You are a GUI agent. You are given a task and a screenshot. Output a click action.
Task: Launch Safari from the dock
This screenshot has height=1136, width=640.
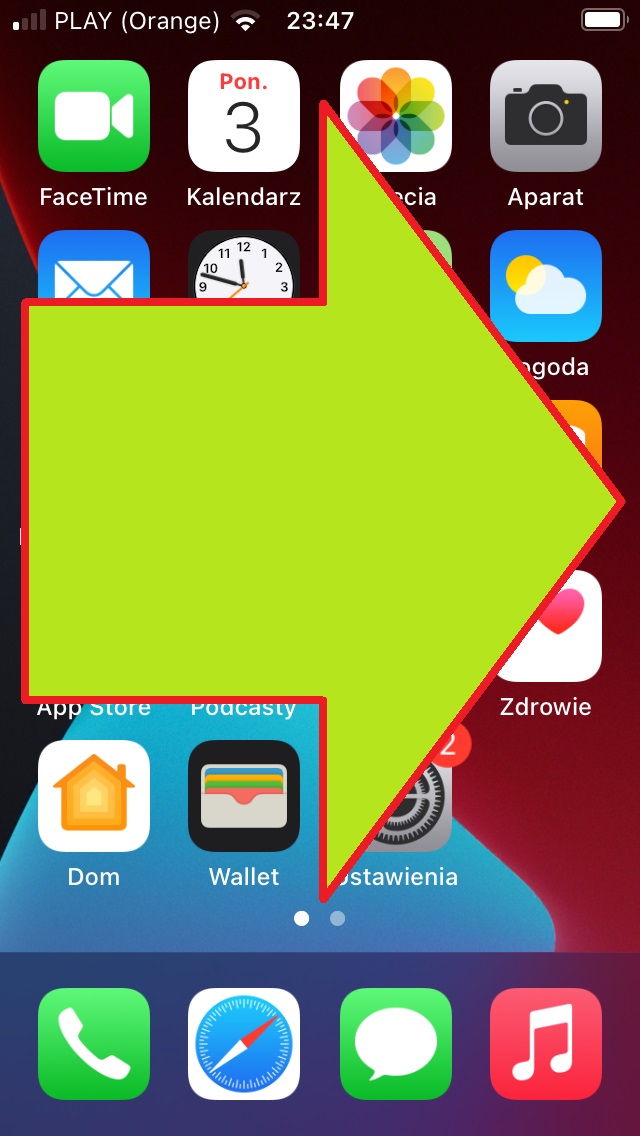pyautogui.click(x=244, y=1044)
